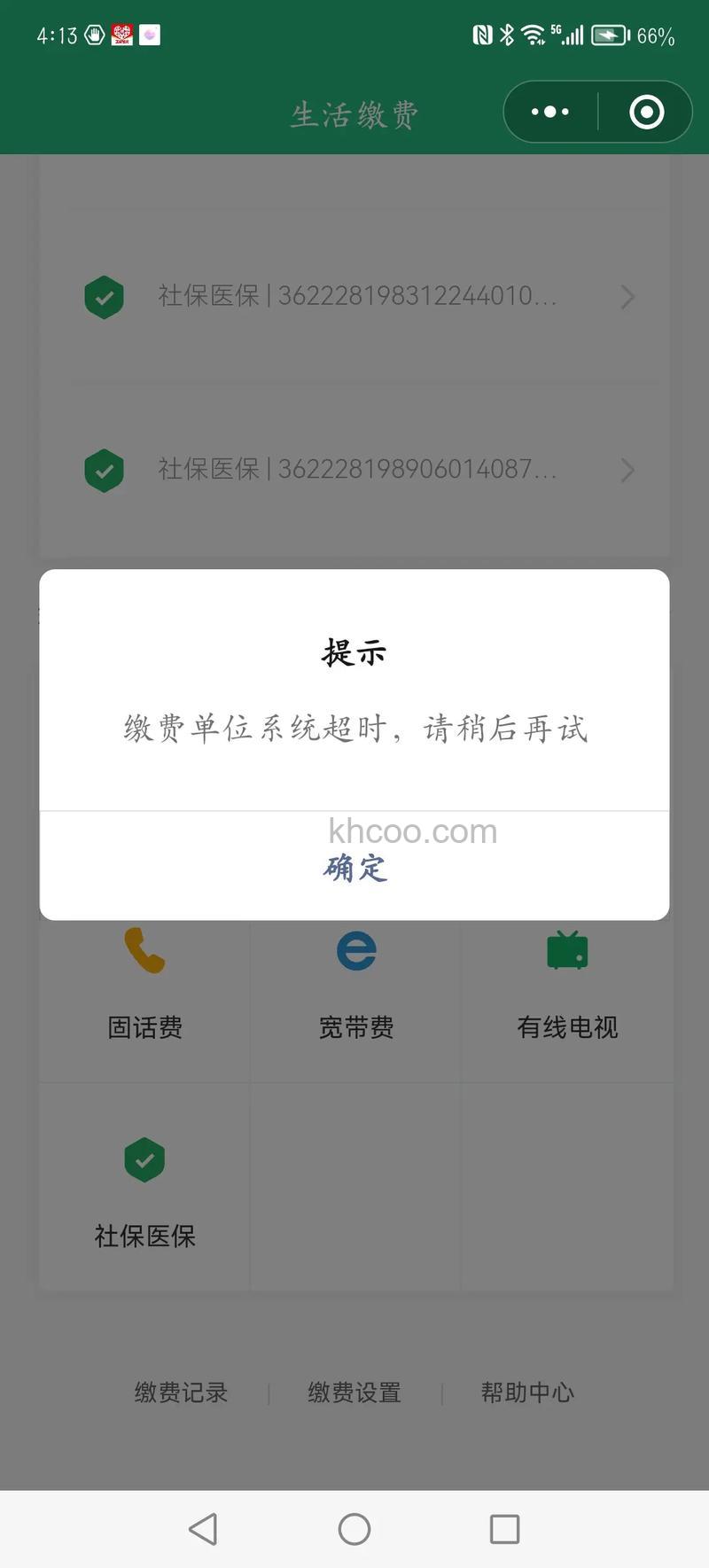Viewport: 709px width, 1568px height.
Task: Open 宽带费 via the blue e icon
Action: pos(354,950)
